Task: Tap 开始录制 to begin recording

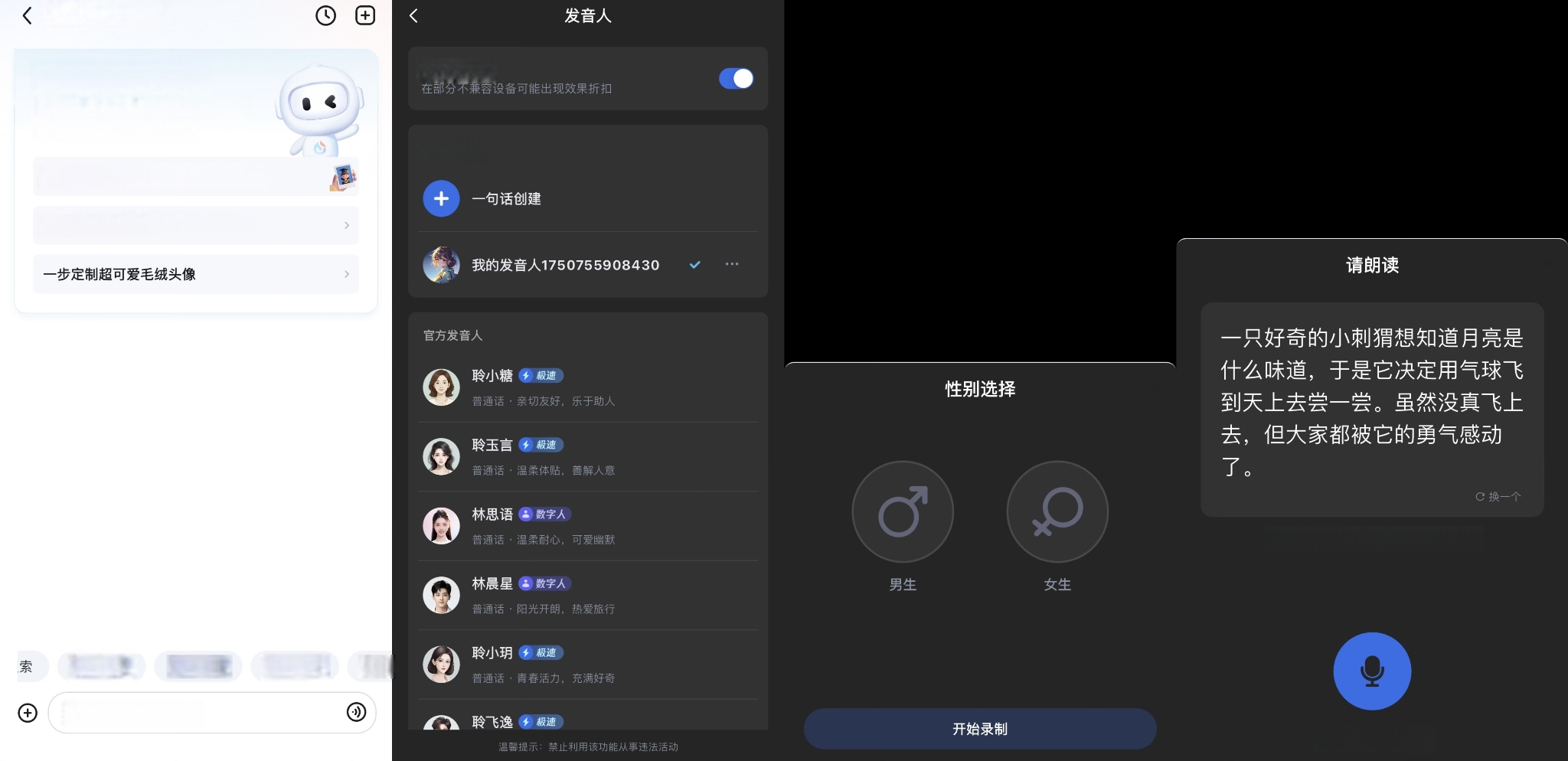Action: pyautogui.click(x=979, y=729)
